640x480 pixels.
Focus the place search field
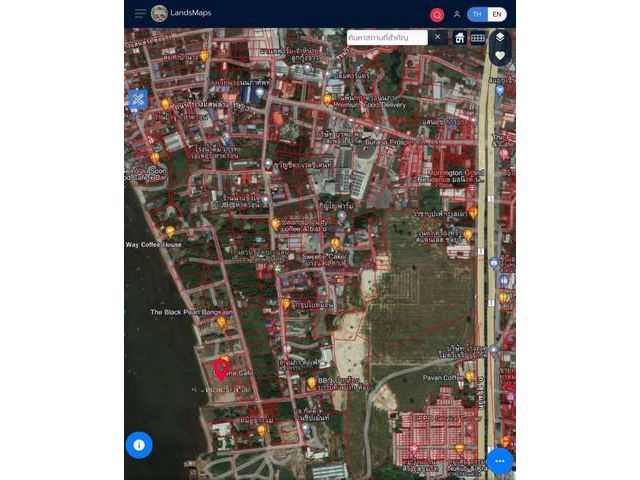(x=386, y=37)
